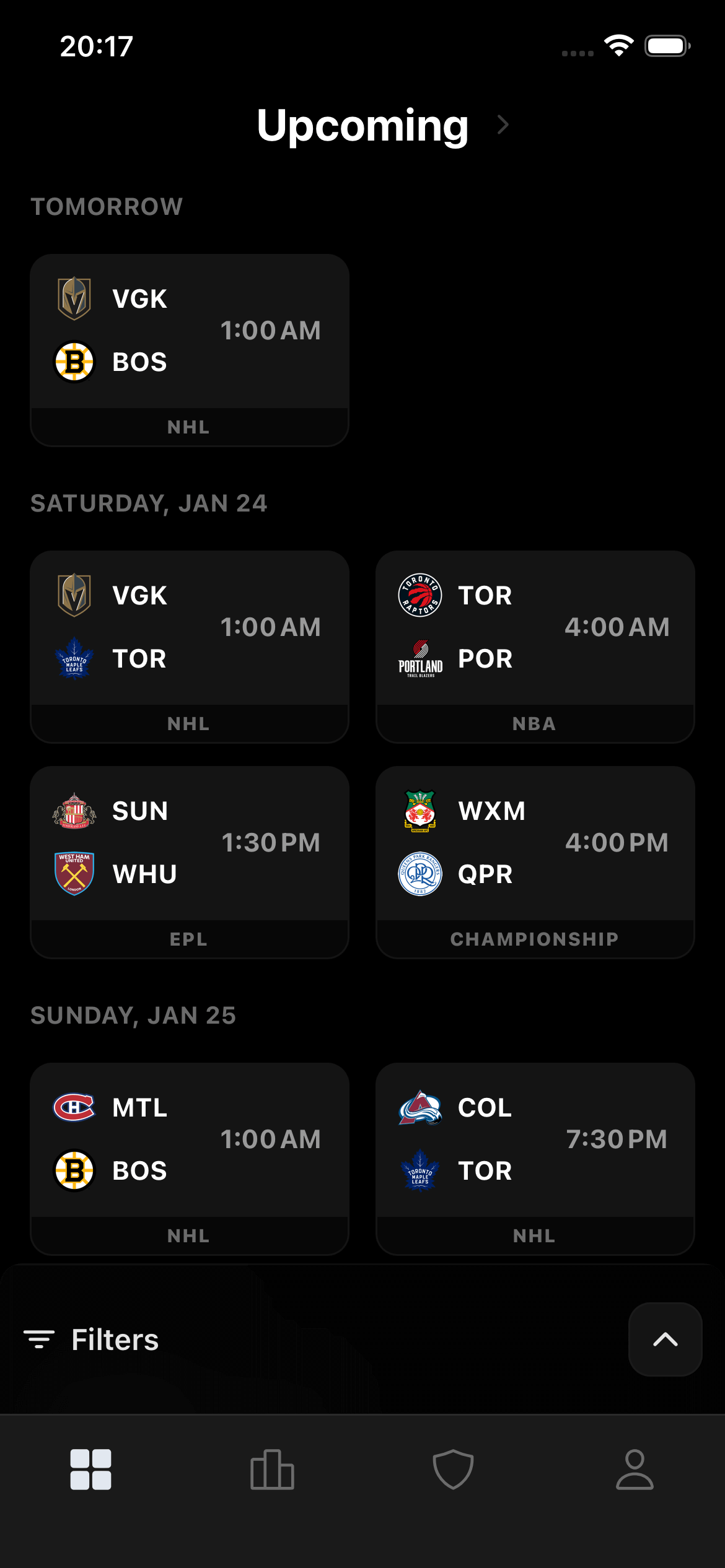Tap the filter funnel icon next to Filters

[x=38, y=1339]
